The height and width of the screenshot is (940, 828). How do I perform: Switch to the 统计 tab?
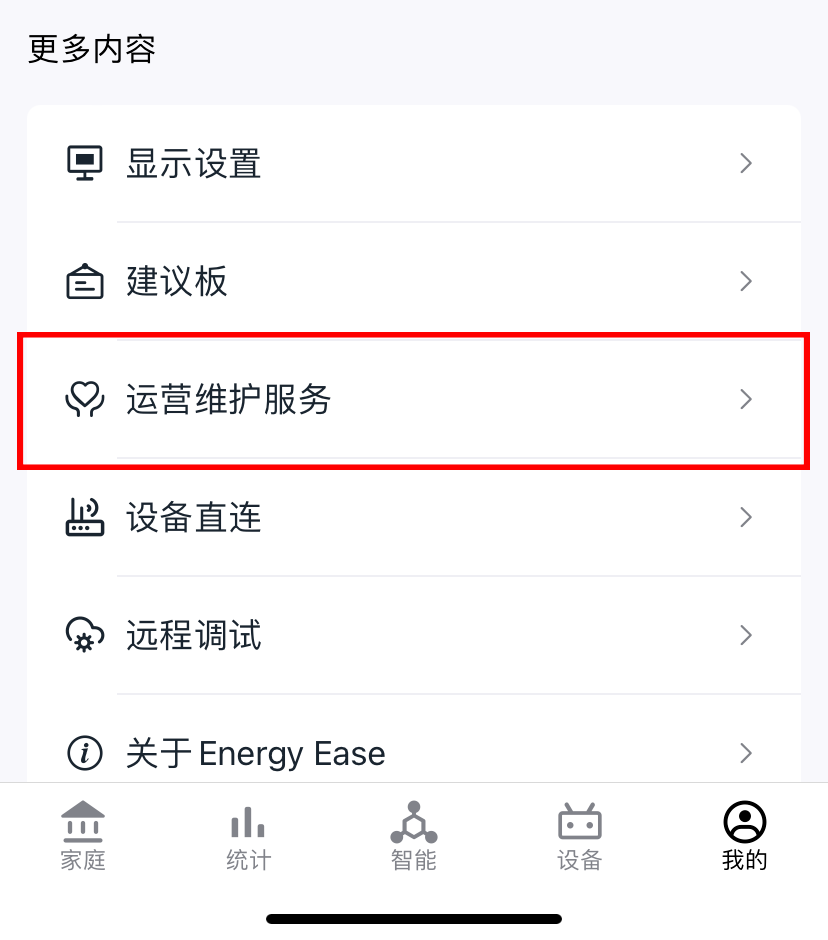coord(248,836)
